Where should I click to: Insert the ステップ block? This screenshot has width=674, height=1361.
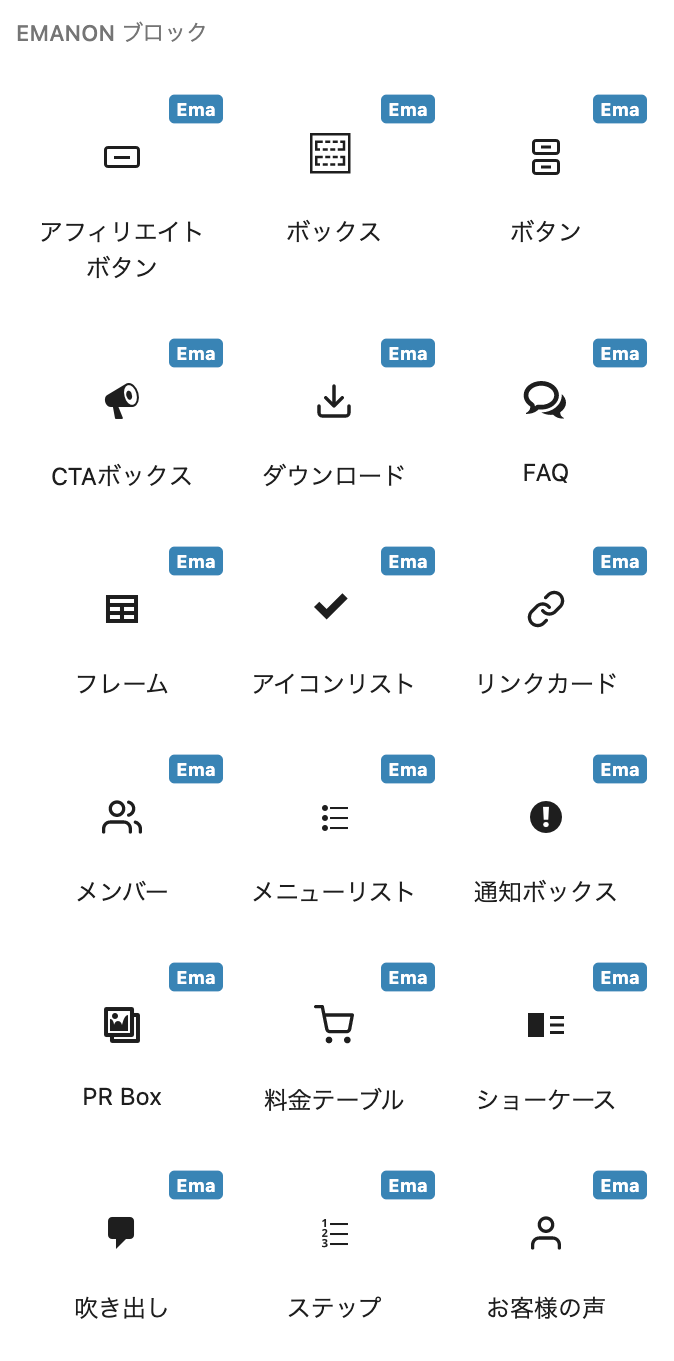334,1250
